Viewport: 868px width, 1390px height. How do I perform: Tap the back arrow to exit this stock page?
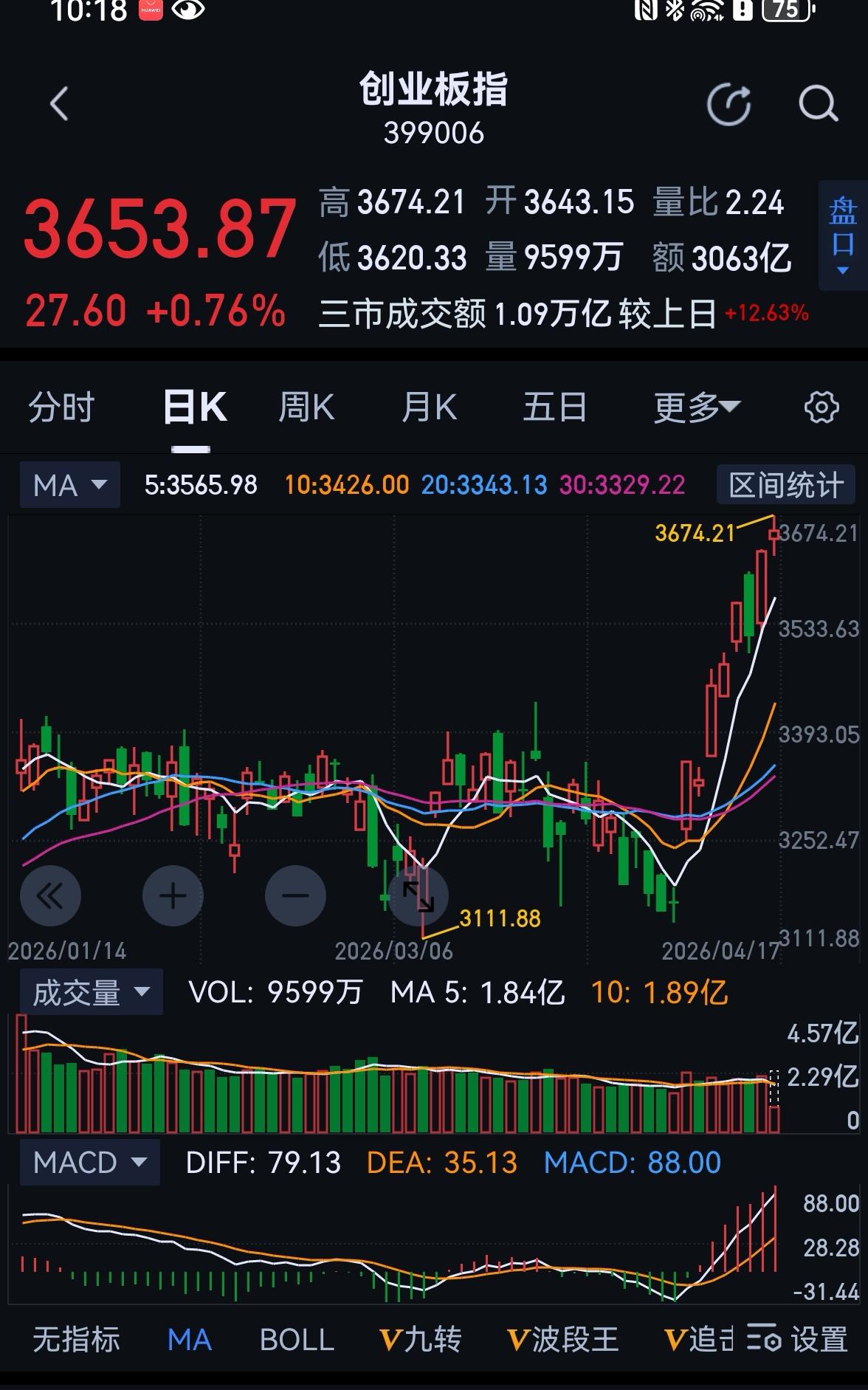[59, 103]
